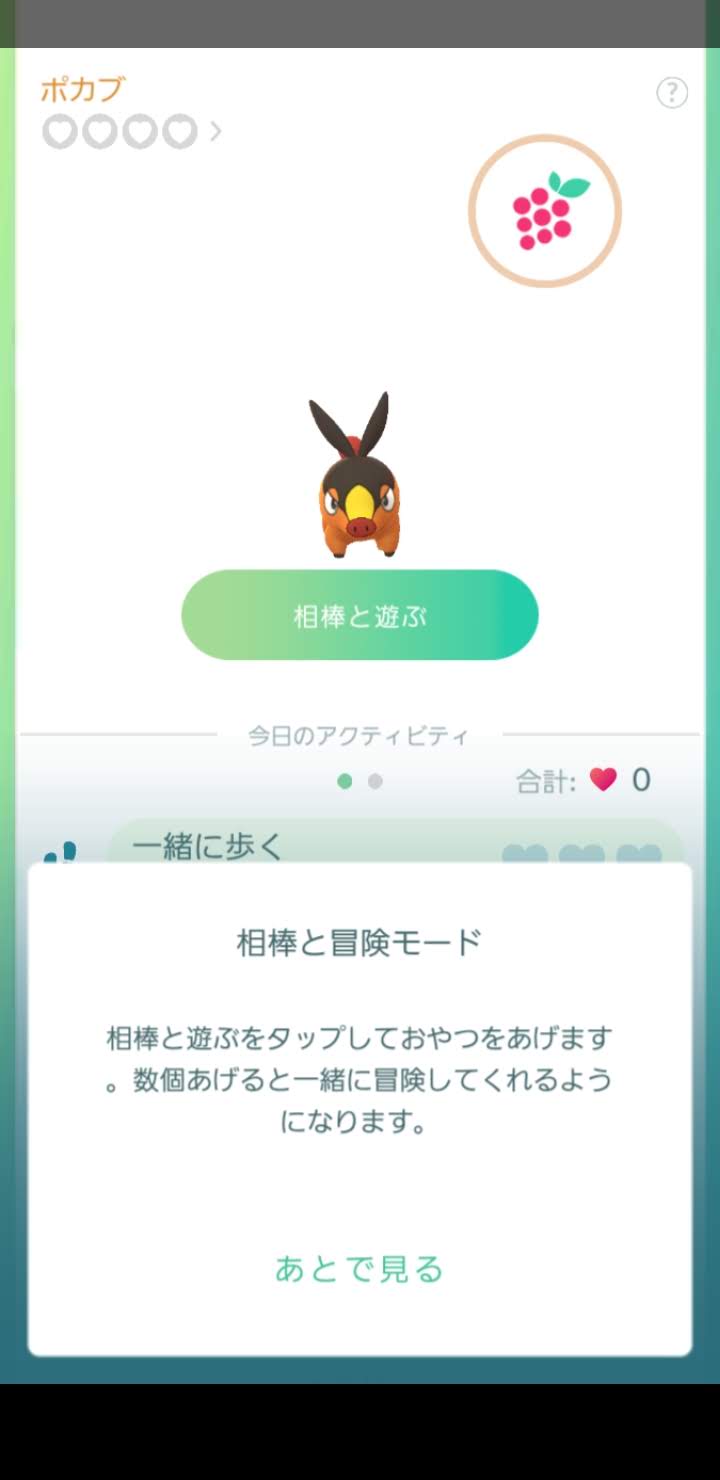This screenshot has height=1480, width=720.
Task: Switch to second activity page dot
Action: pos(375,782)
